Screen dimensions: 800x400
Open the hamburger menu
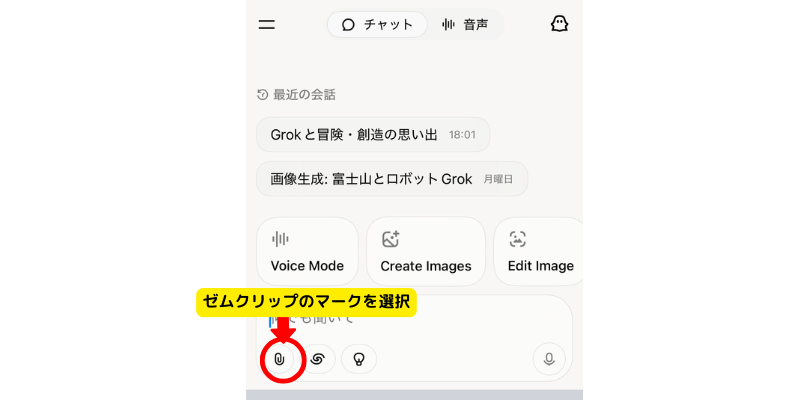(x=267, y=25)
